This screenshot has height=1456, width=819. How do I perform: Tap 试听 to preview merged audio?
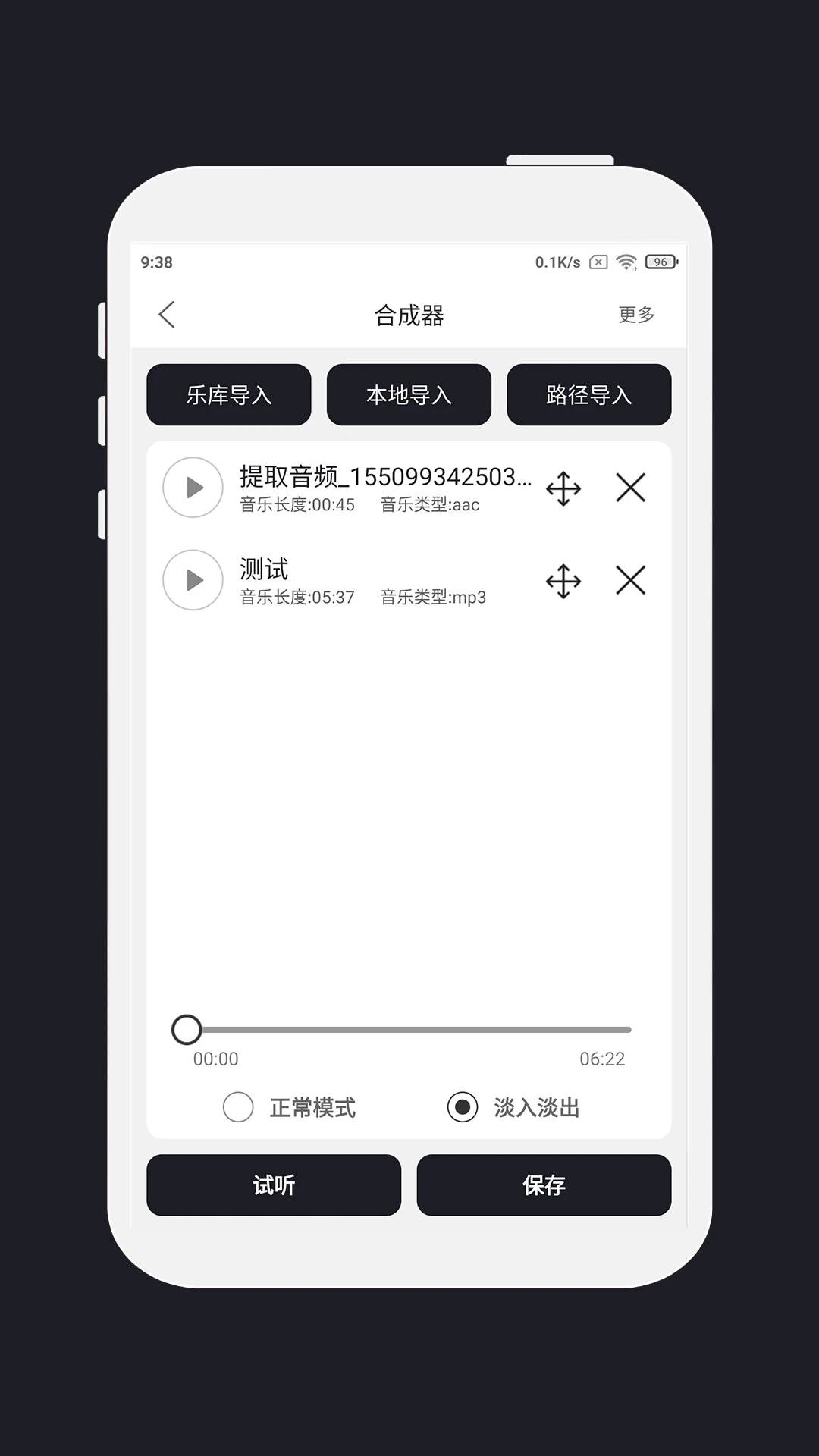click(273, 1185)
